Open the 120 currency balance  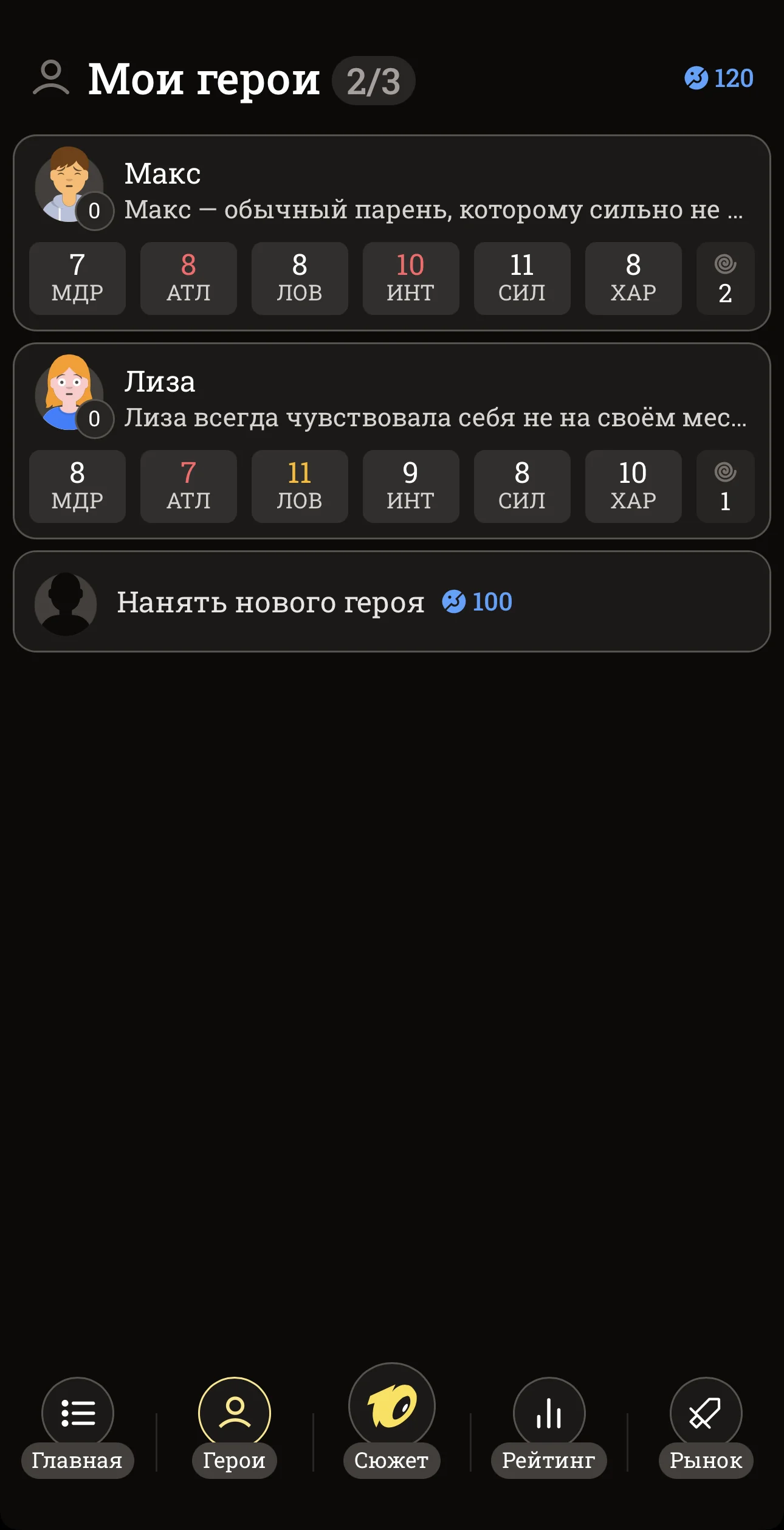[x=718, y=78]
